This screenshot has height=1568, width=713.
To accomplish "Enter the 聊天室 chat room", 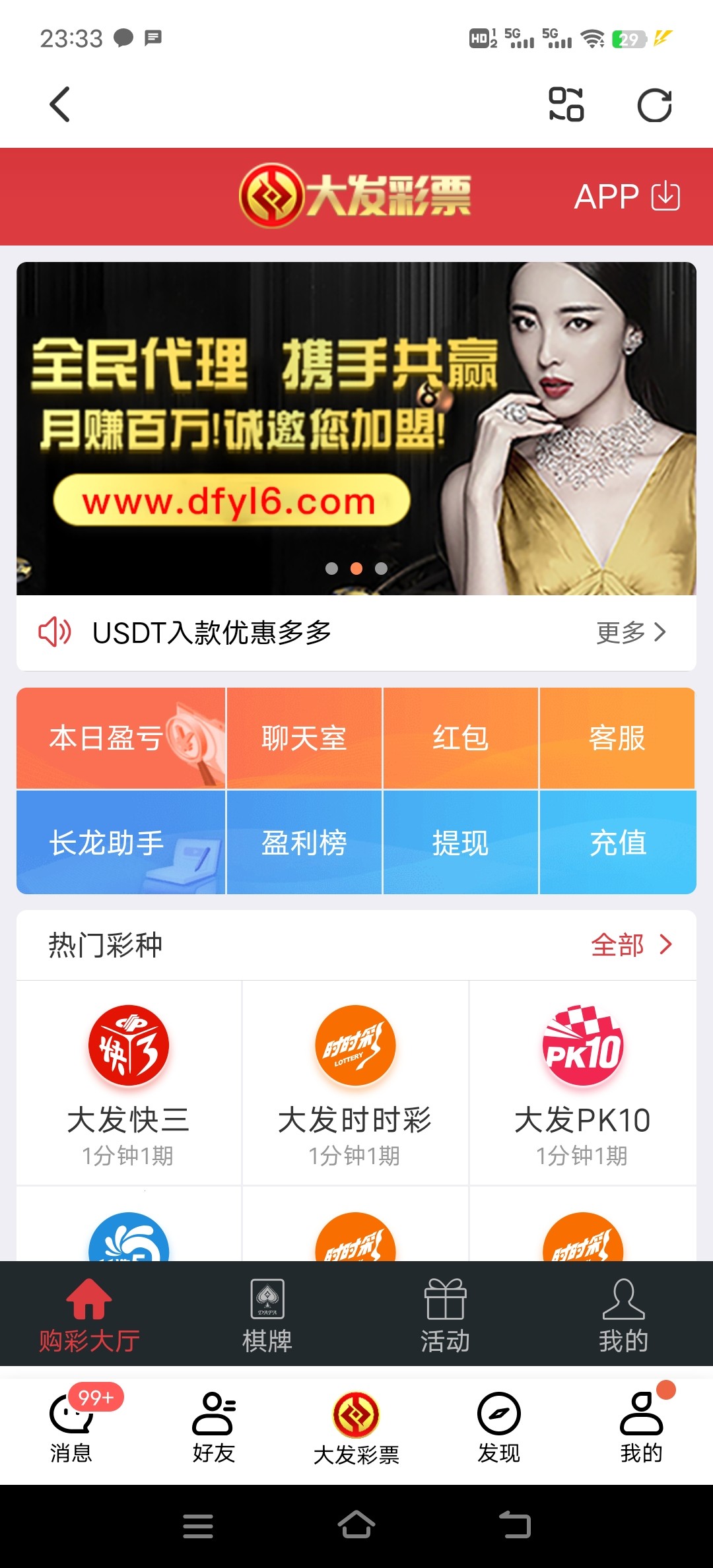I will pyautogui.click(x=304, y=738).
